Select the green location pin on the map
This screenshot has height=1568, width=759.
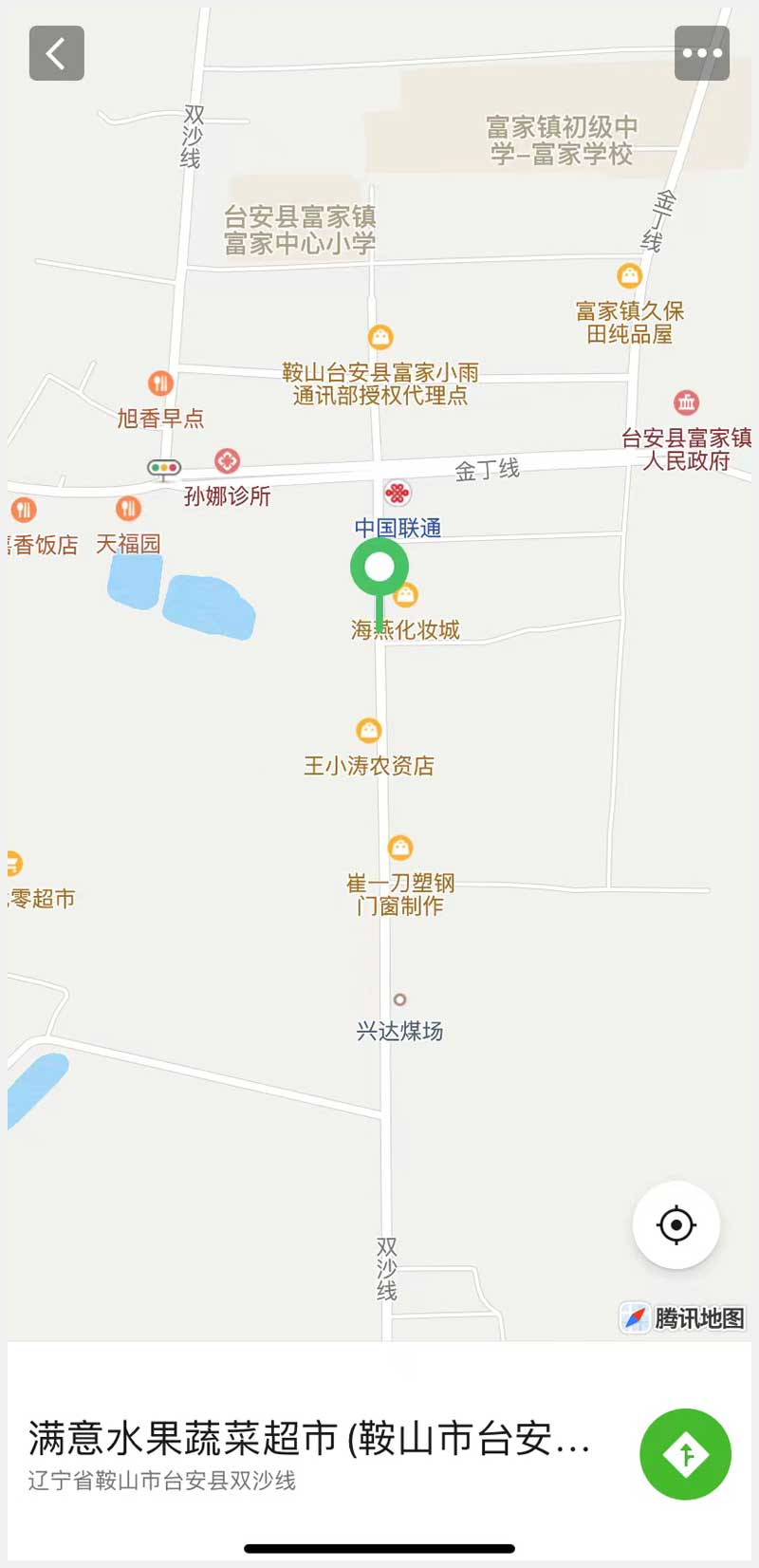(x=379, y=569)
